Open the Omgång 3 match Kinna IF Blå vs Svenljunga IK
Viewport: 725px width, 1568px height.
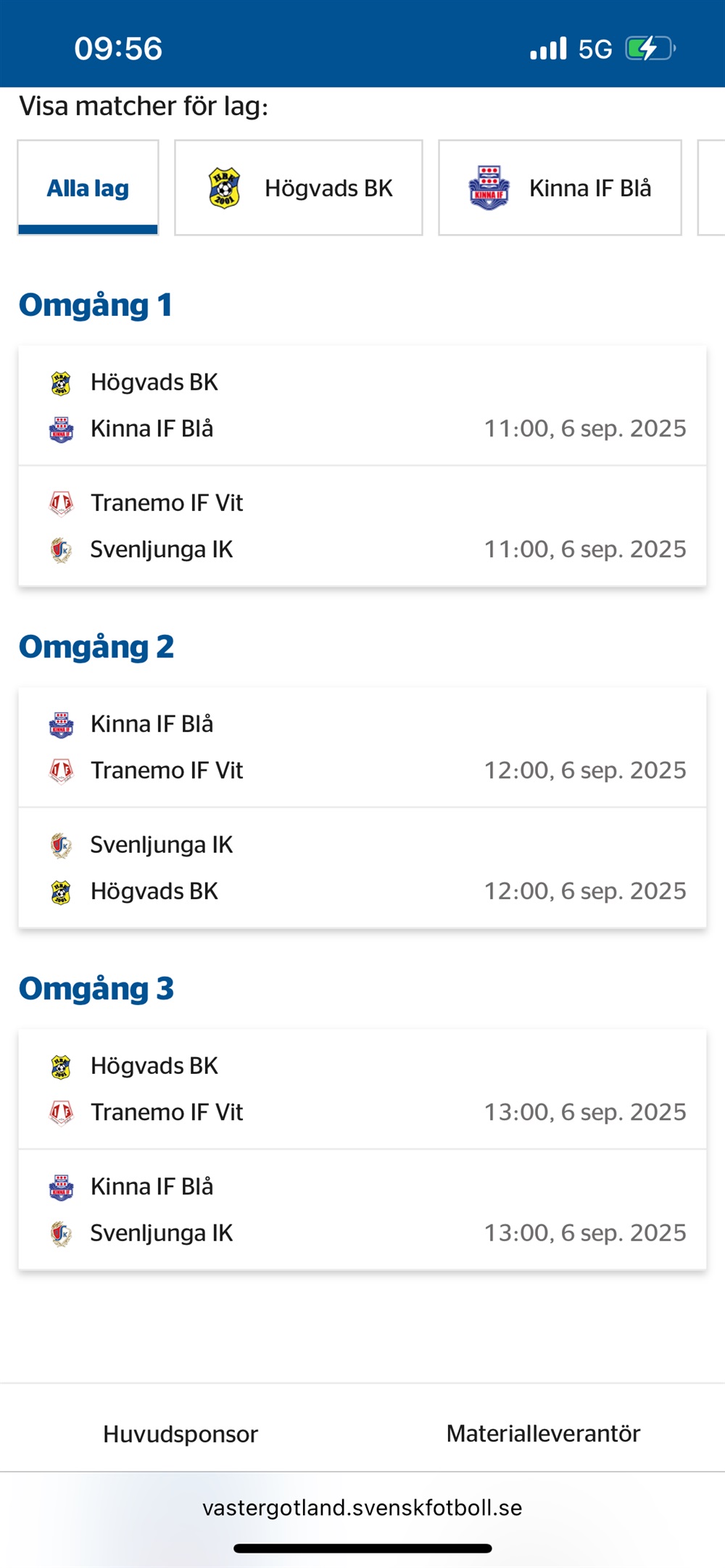362,1210
